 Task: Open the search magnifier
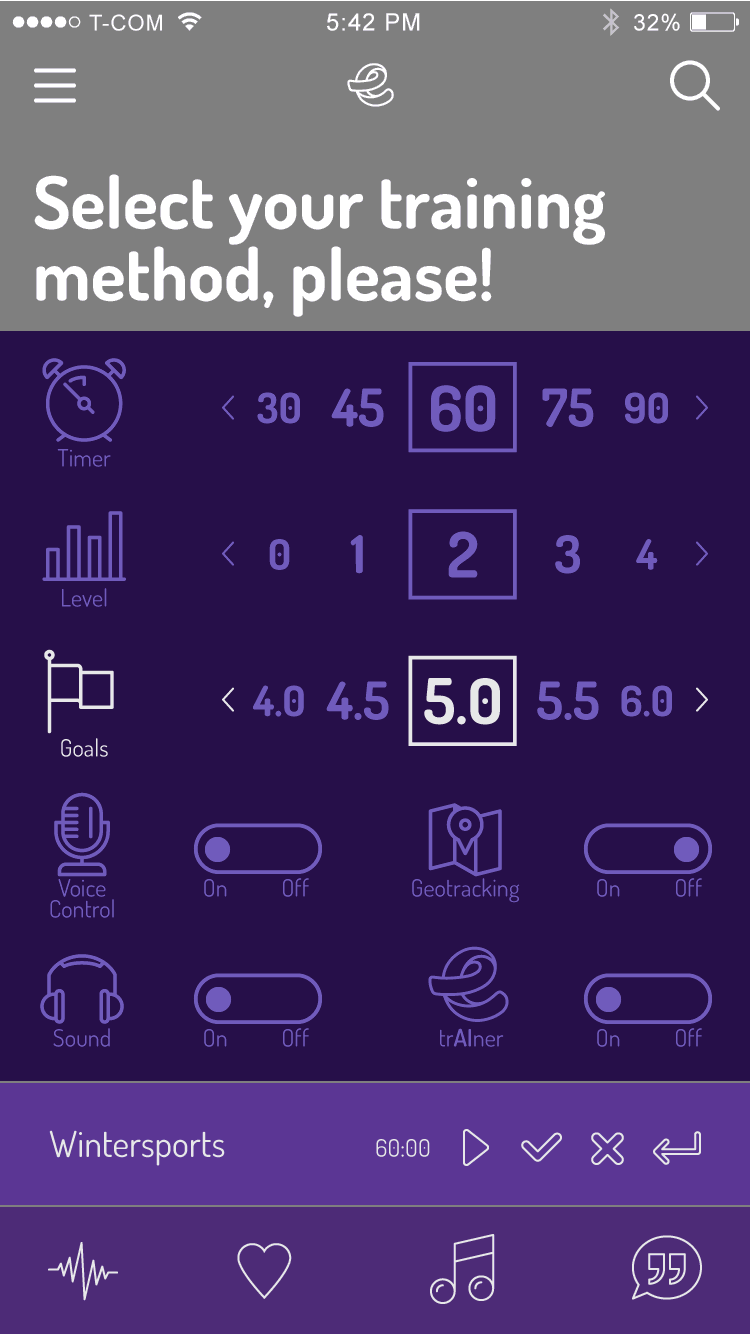[x=694, y=86]
